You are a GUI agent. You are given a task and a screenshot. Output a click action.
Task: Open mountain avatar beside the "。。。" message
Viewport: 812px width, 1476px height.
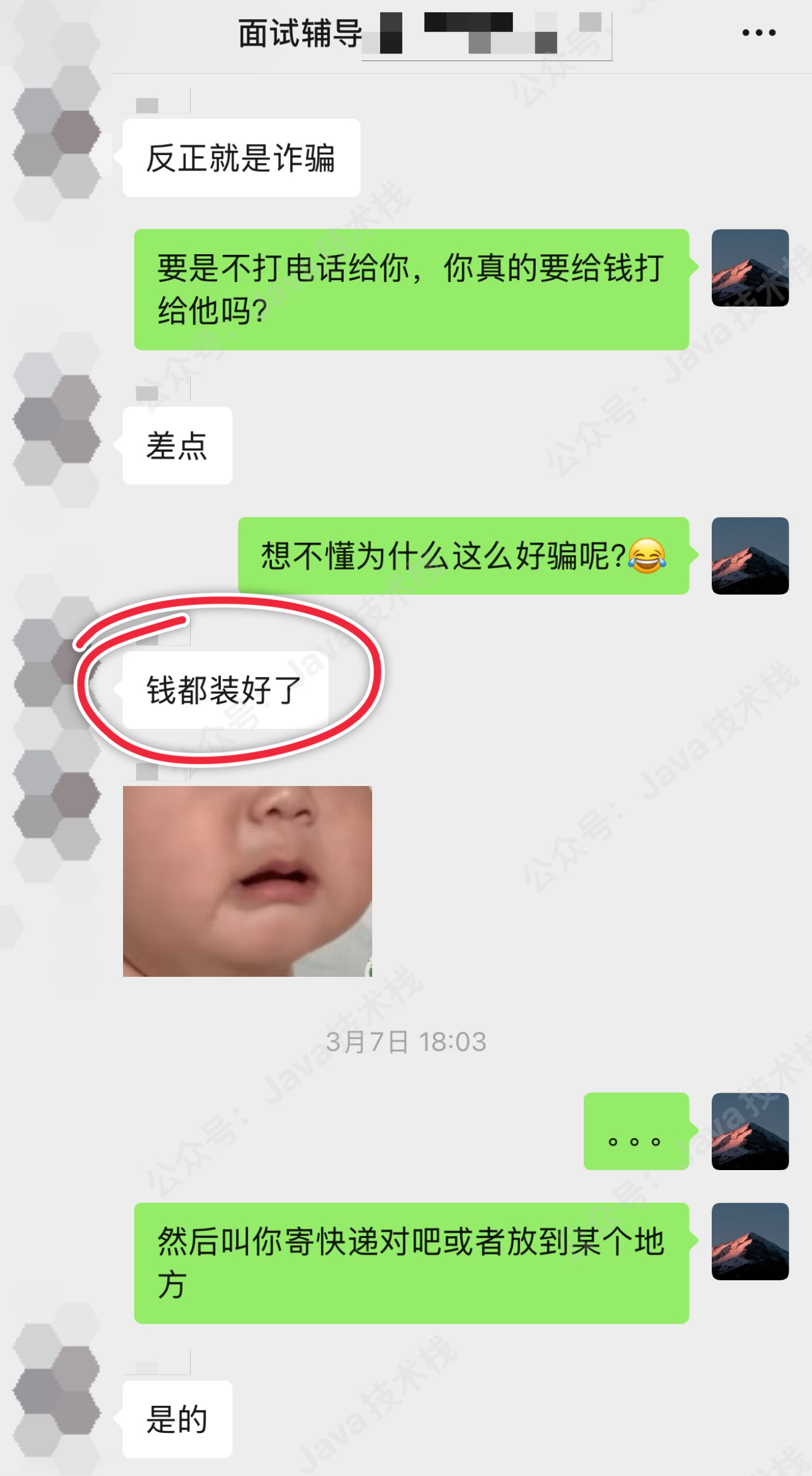pyautogui.click(x=750, y=1131)
